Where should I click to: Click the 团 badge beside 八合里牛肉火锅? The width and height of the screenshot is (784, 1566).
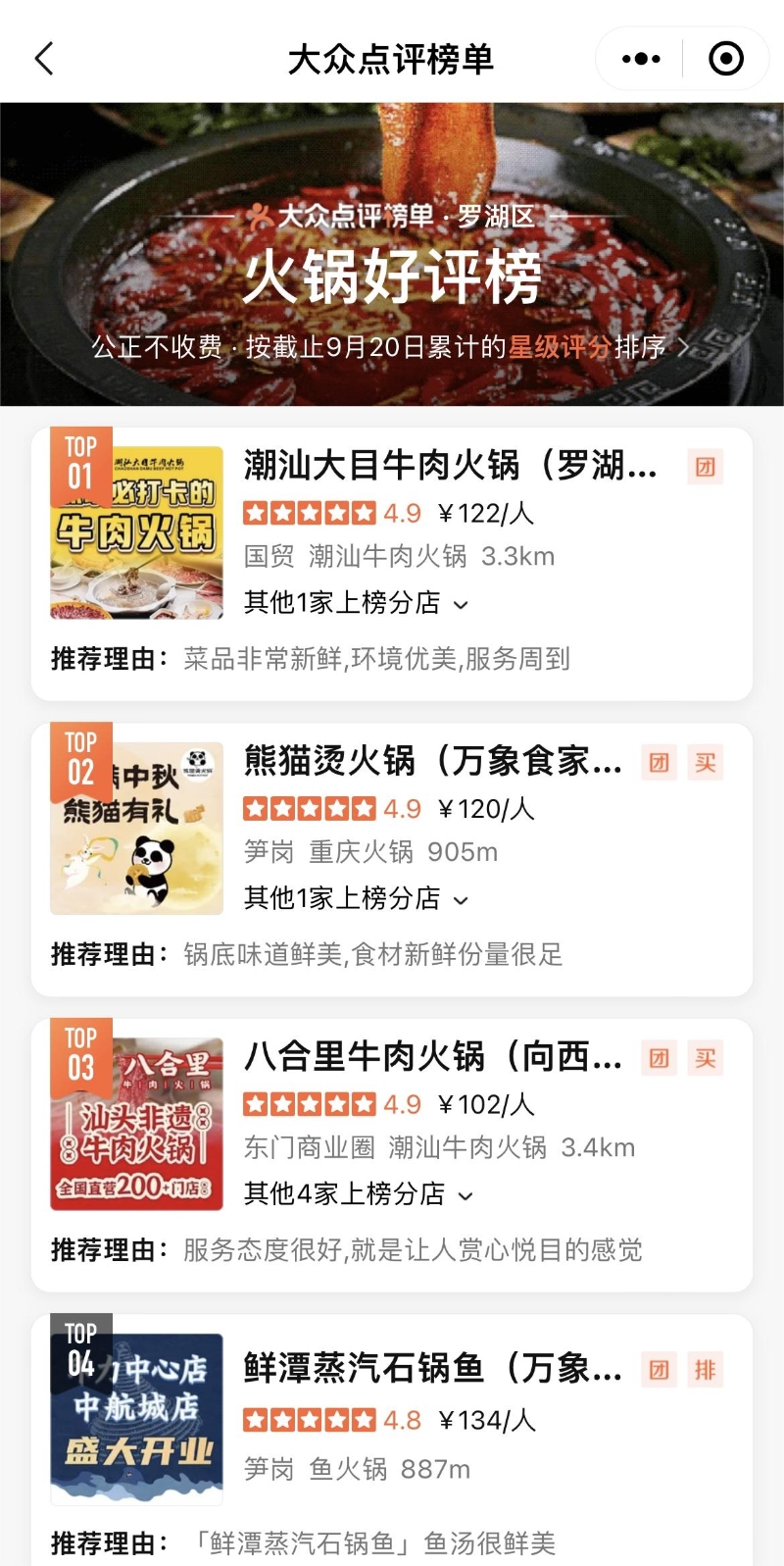658,1058
